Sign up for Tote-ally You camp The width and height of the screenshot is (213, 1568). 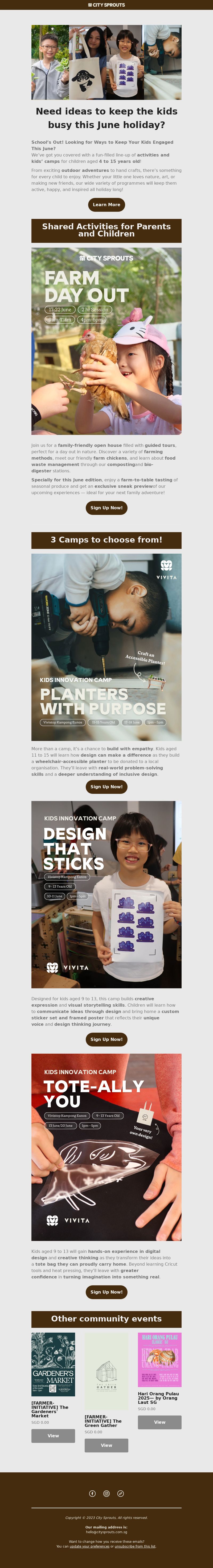click(106, 1292)
